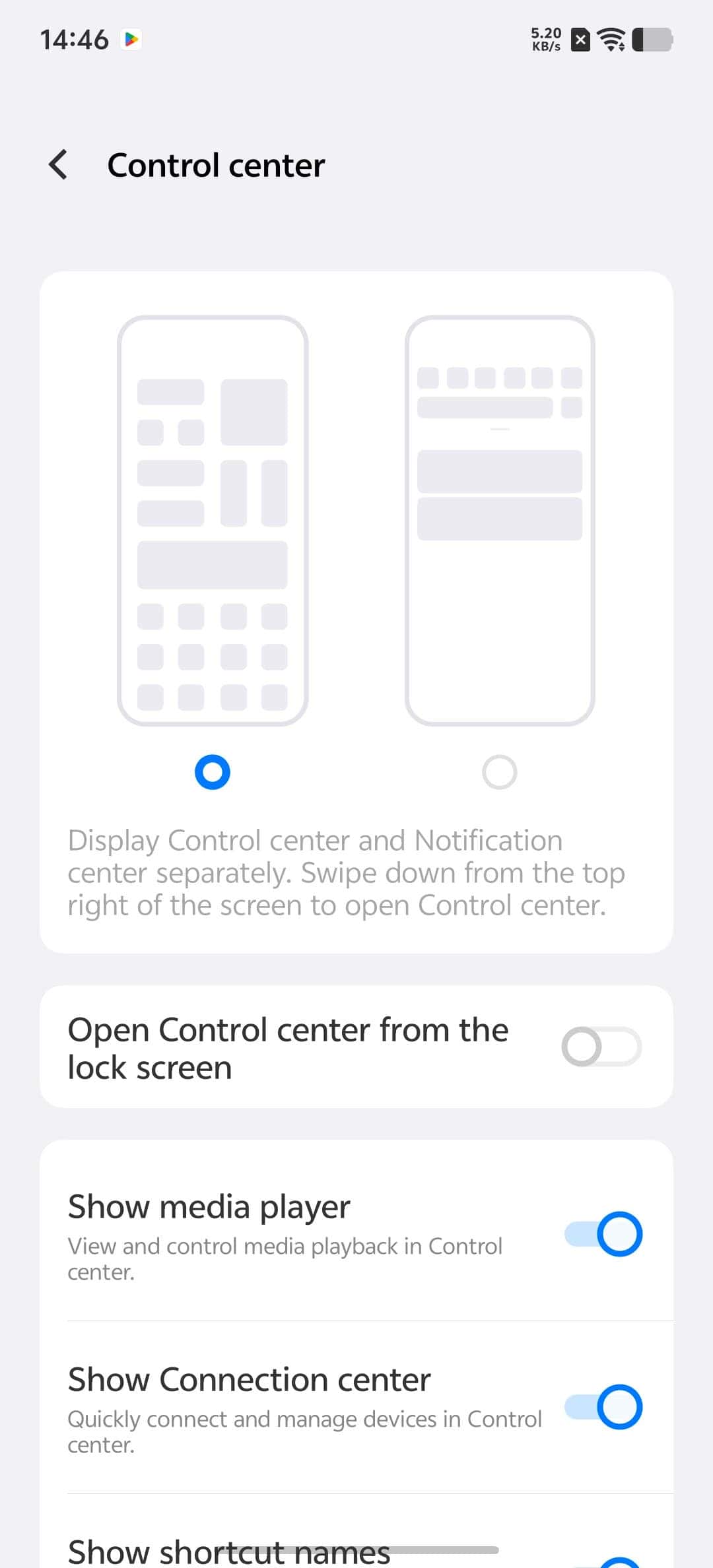Screen dimensions: 713x1568
Task: Disable Show Connection center toggle
Action: point(603,1407)
